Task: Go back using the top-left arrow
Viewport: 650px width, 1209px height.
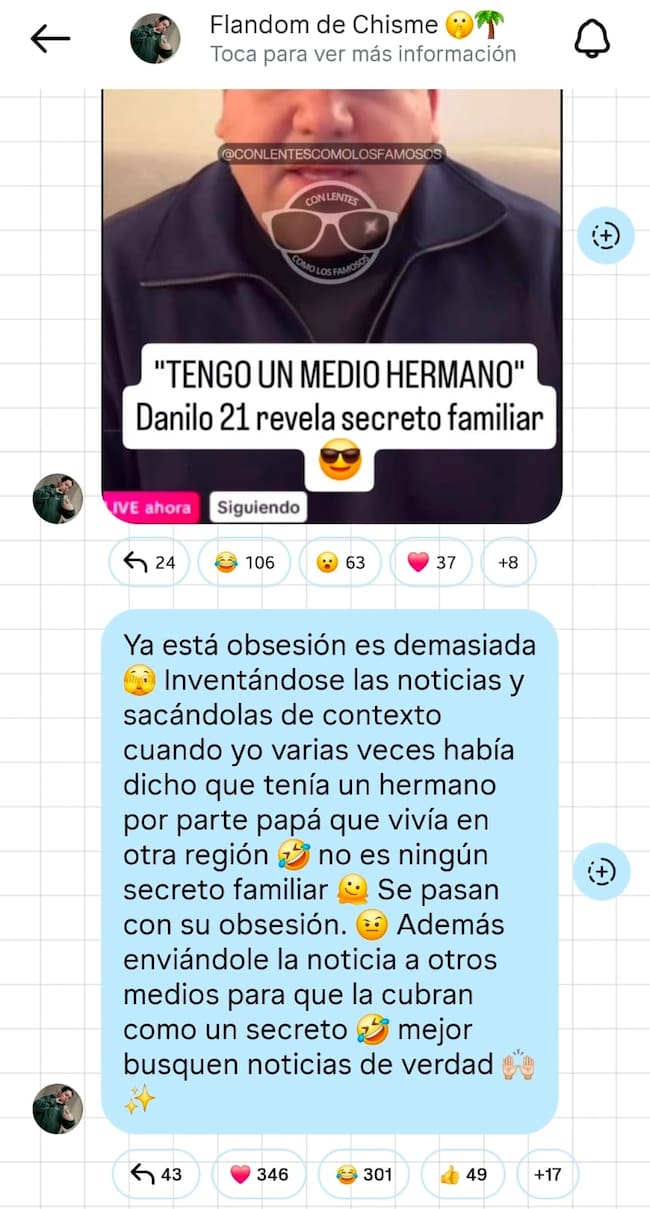Action: click(x=50, y=38)
